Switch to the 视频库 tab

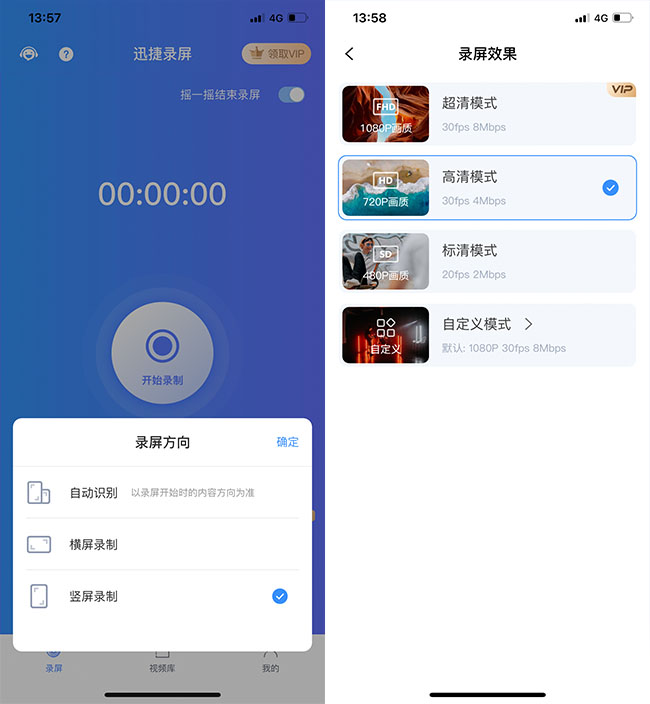click(x=162, y=661)
